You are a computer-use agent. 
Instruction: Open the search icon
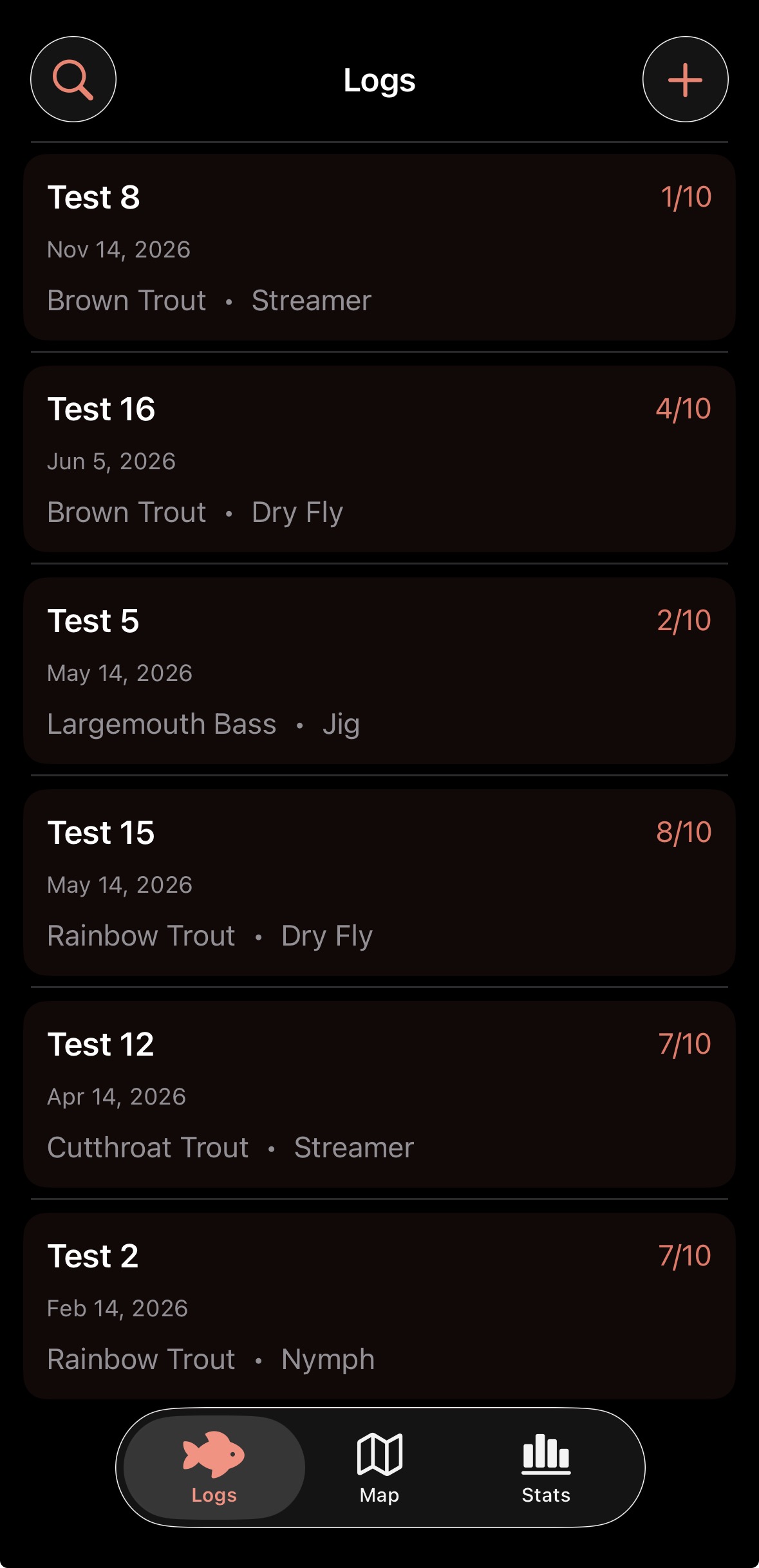73,79
